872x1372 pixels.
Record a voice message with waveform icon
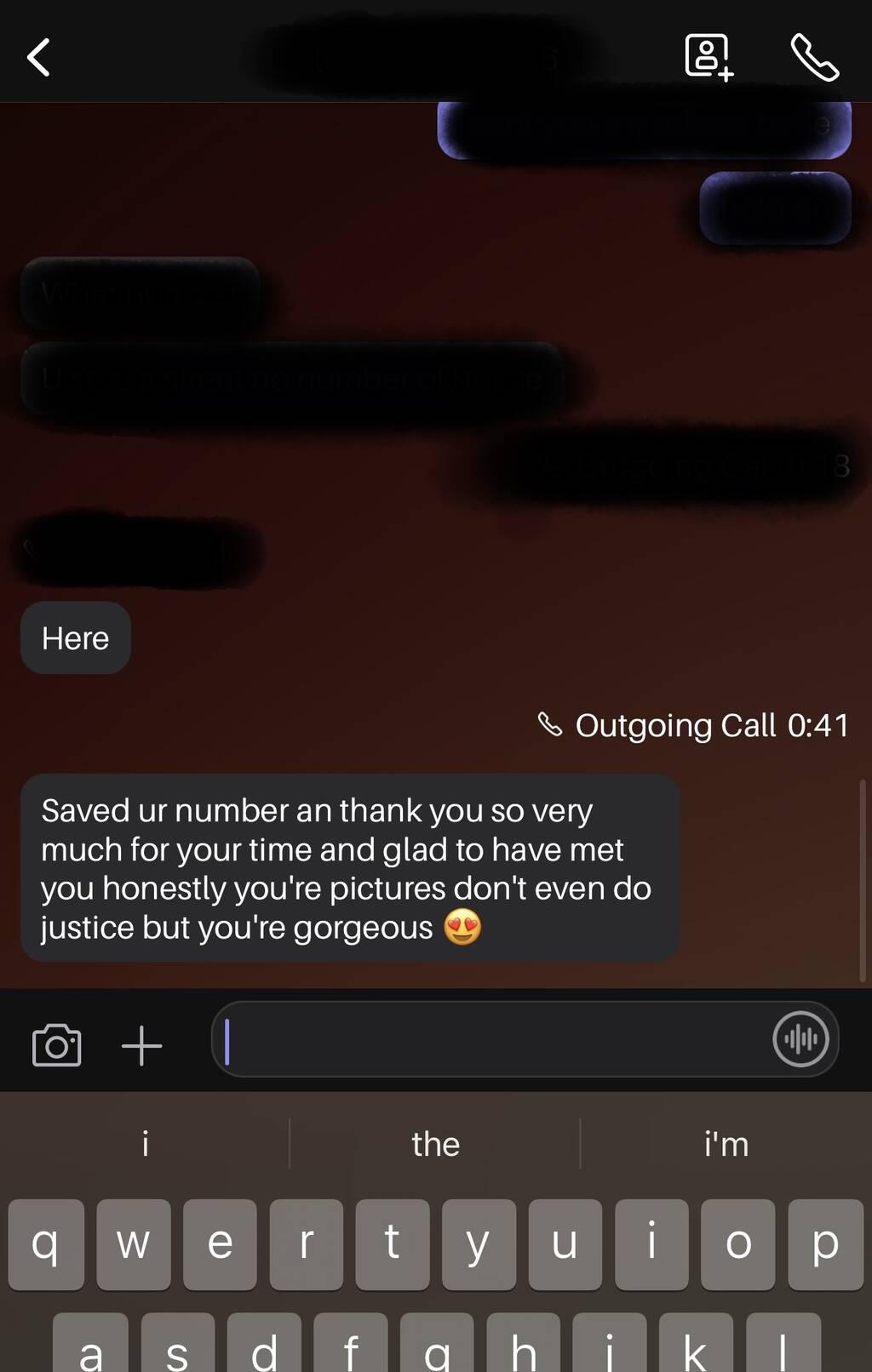[x=800, y=1039]
